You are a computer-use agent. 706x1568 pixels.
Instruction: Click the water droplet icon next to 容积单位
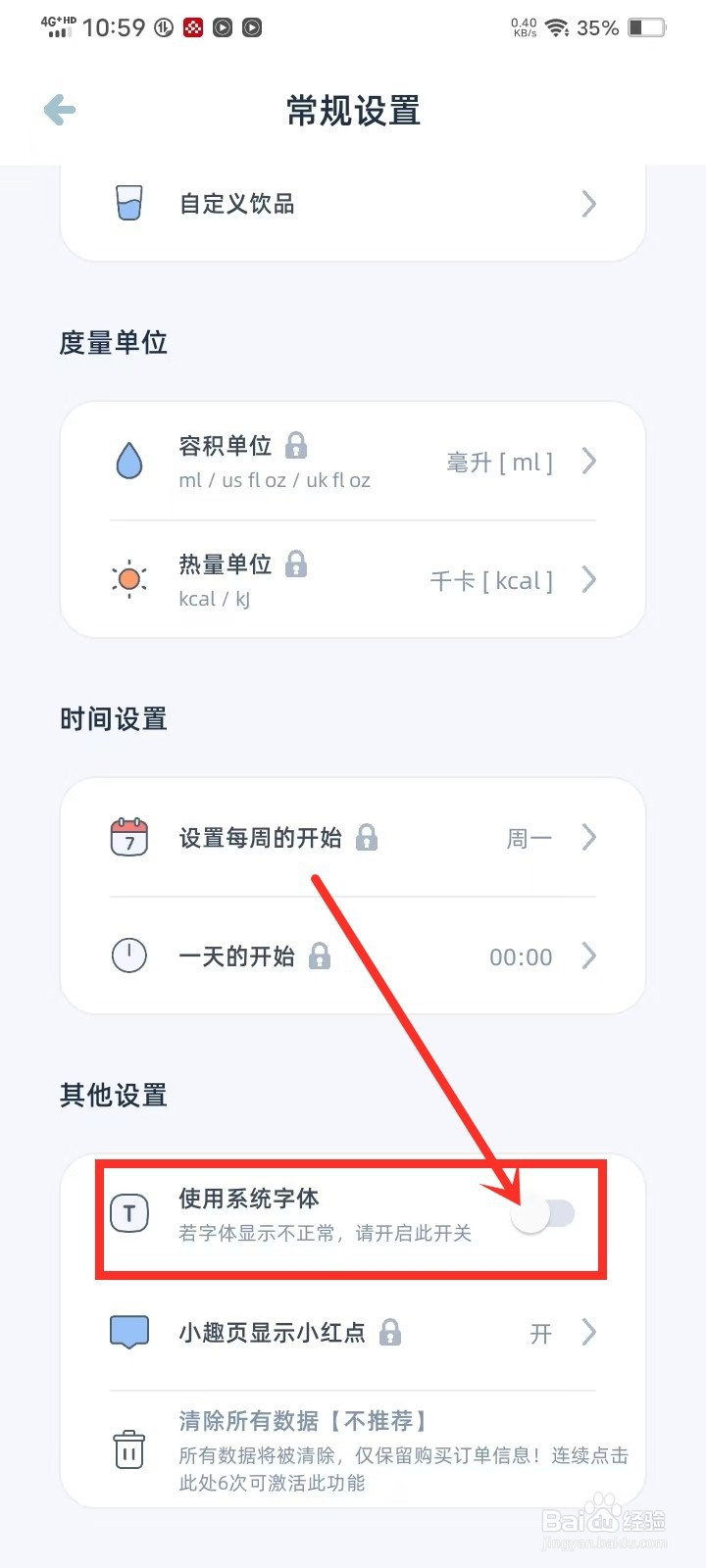[x=128, y=461]
